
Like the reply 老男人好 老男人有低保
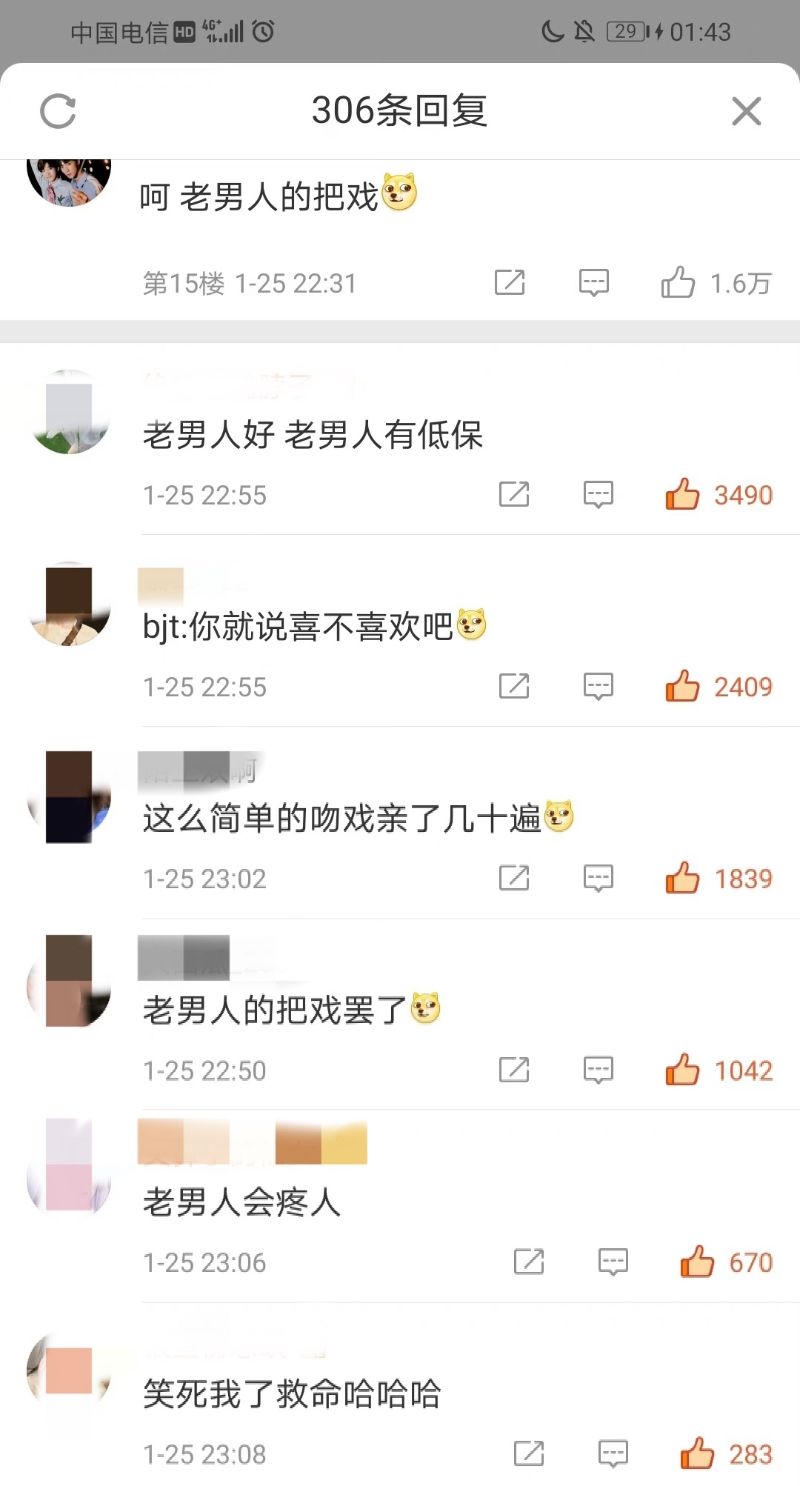click(x=683, y=494)
